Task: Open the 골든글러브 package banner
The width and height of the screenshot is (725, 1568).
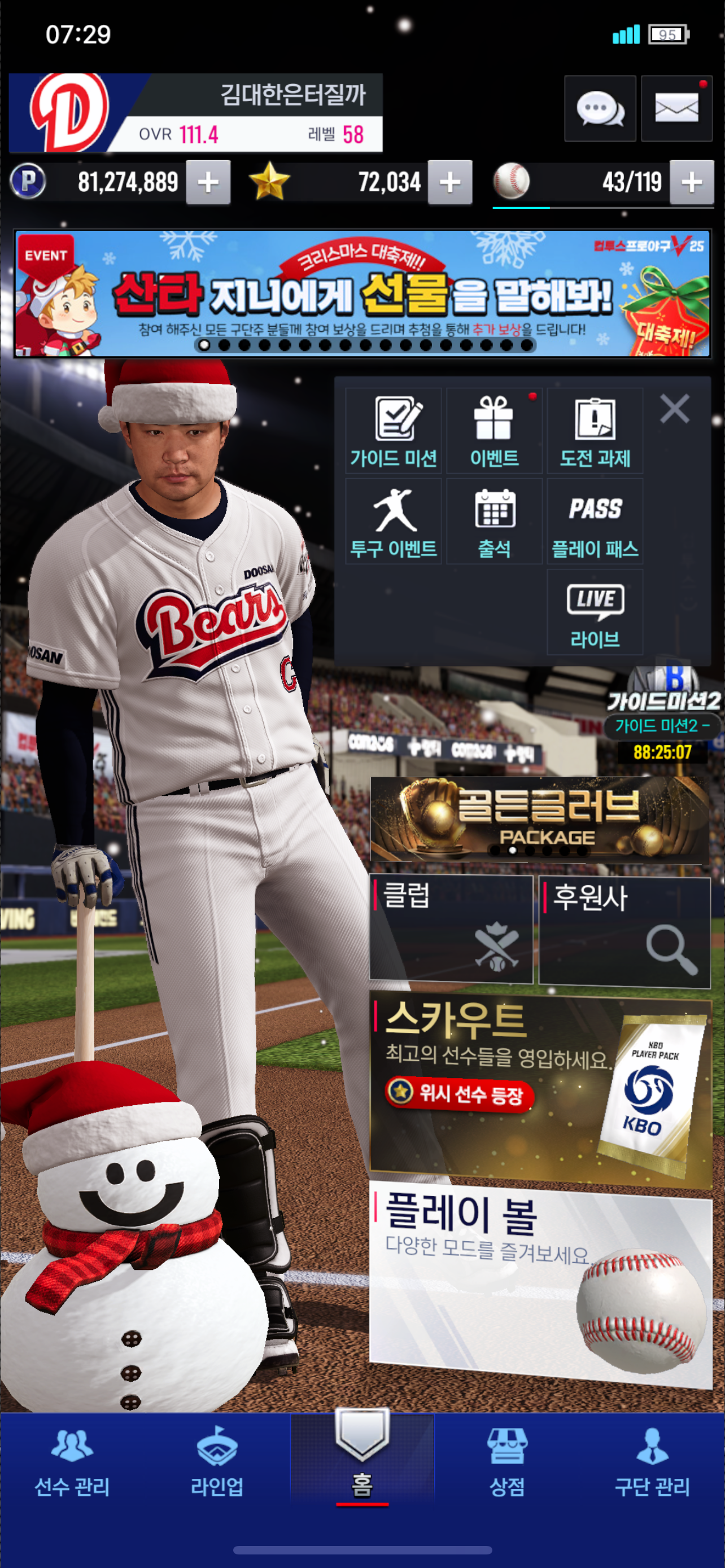Action: point(539,818)
